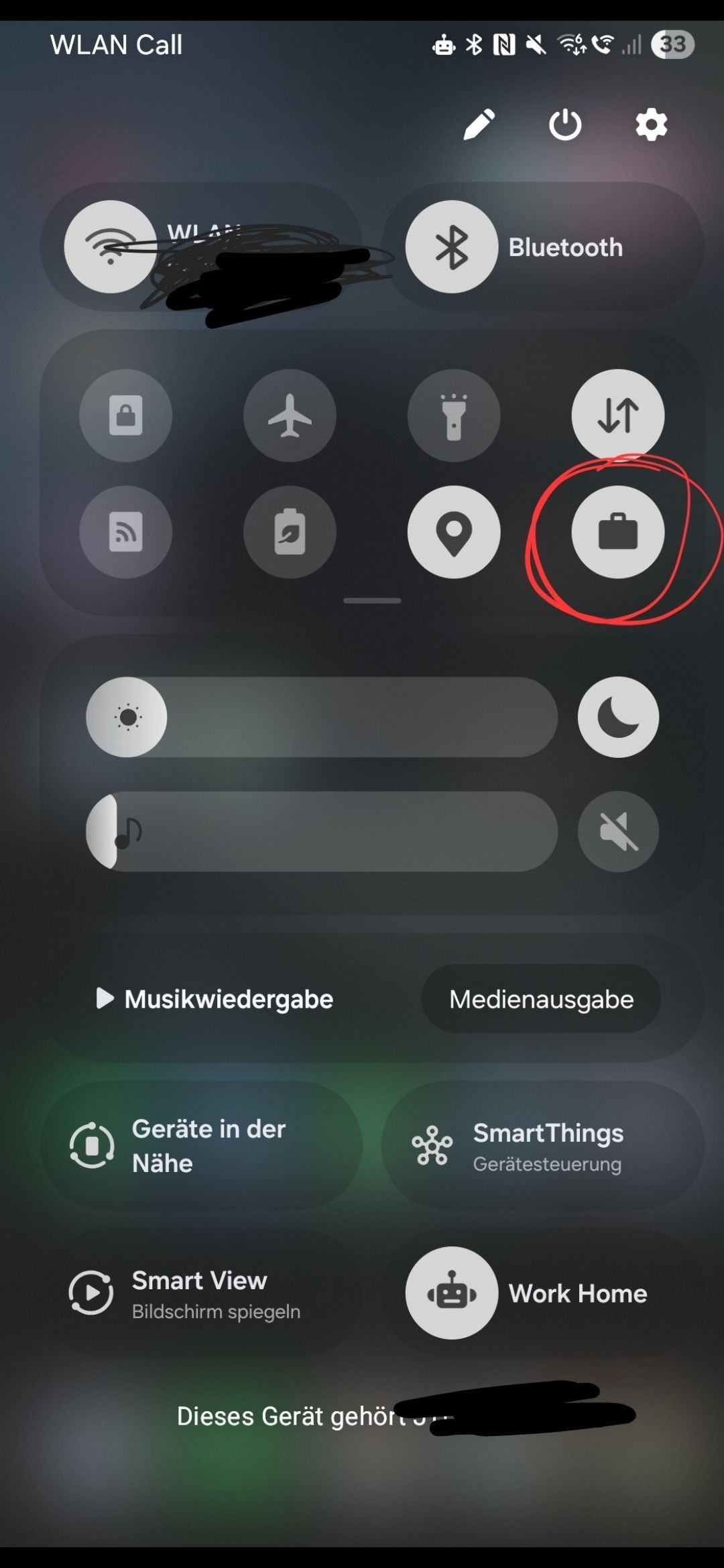This screenshot has width=724, height=1568.
Task: Tap the power saving battery icon
Action: pyautogui.click(x=290, y=531)
